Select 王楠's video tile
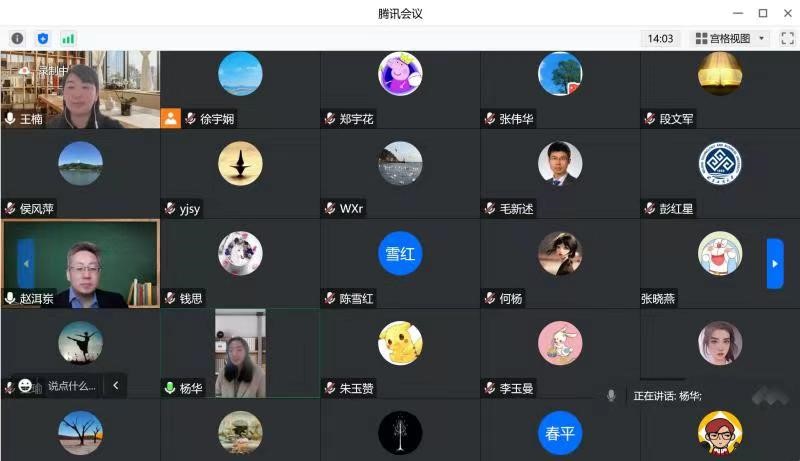800x461 pixels. 80,89
